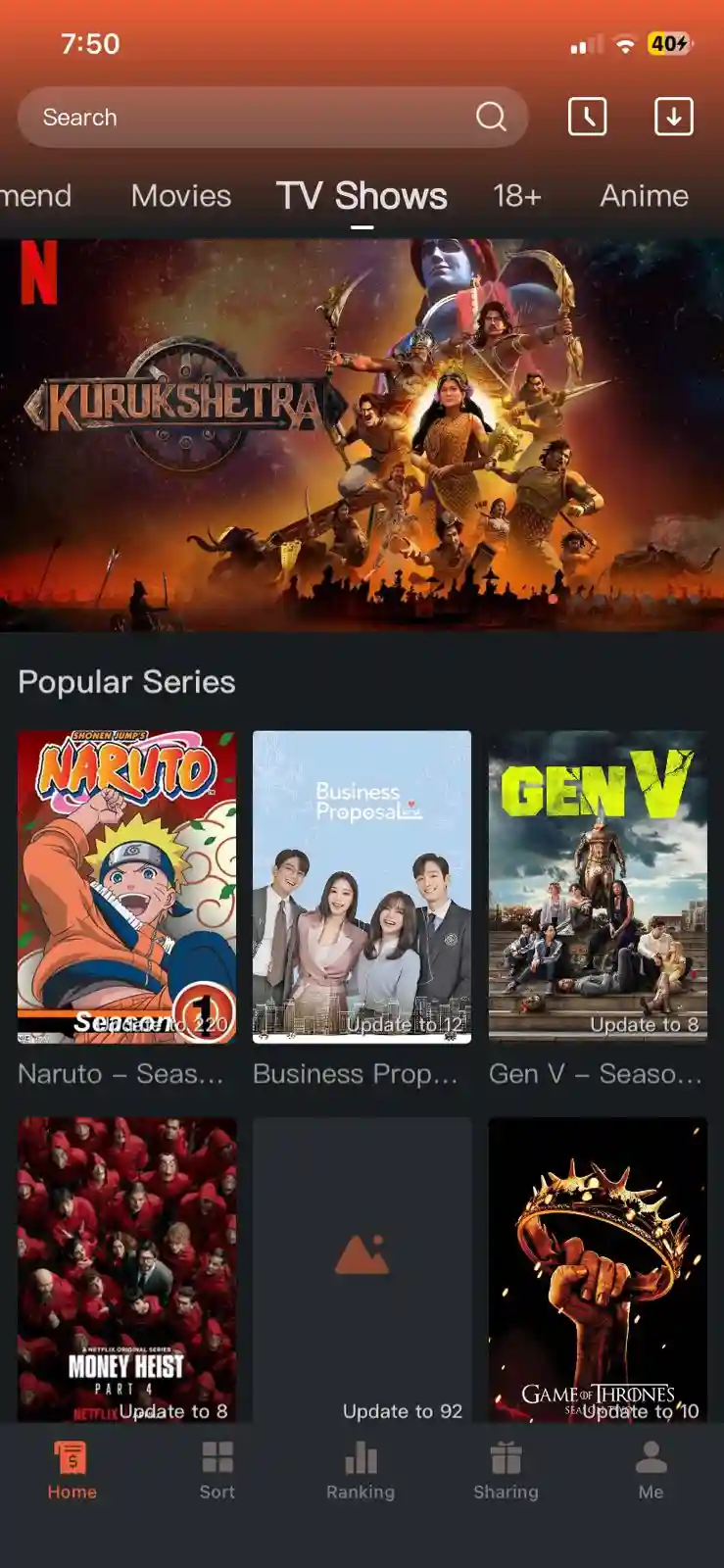Select the 18+ tab
This screenshot has height=1568, width=724.
click(x=516, y=196)
